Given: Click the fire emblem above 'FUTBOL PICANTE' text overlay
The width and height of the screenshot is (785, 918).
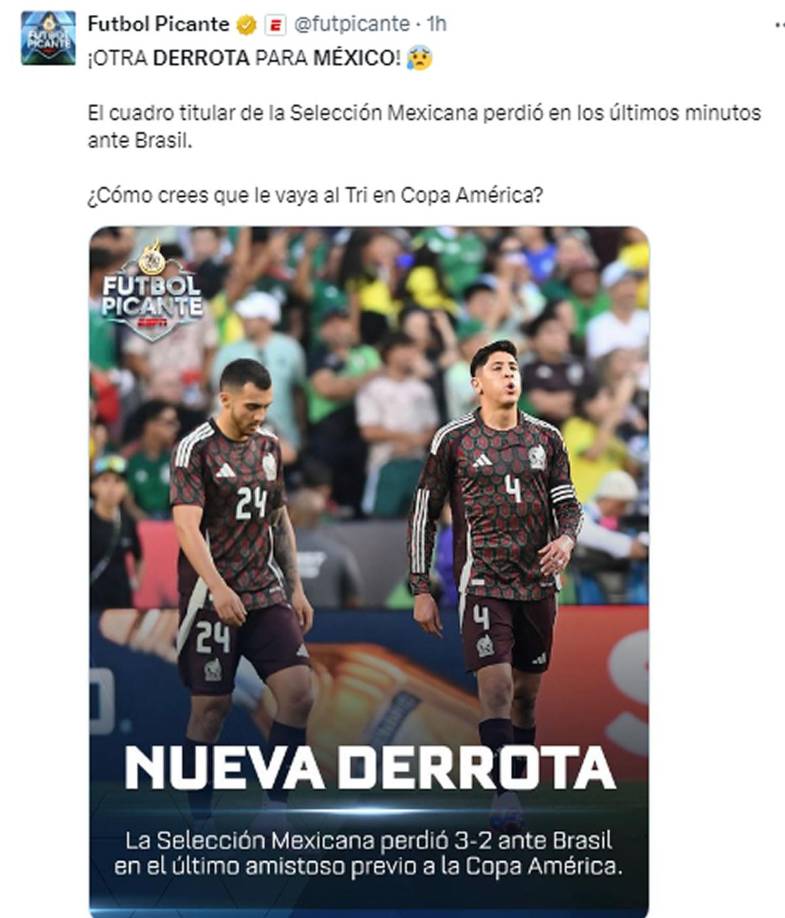Looking at the screenshot, I should pyautogui.click(x=152, y=260).
